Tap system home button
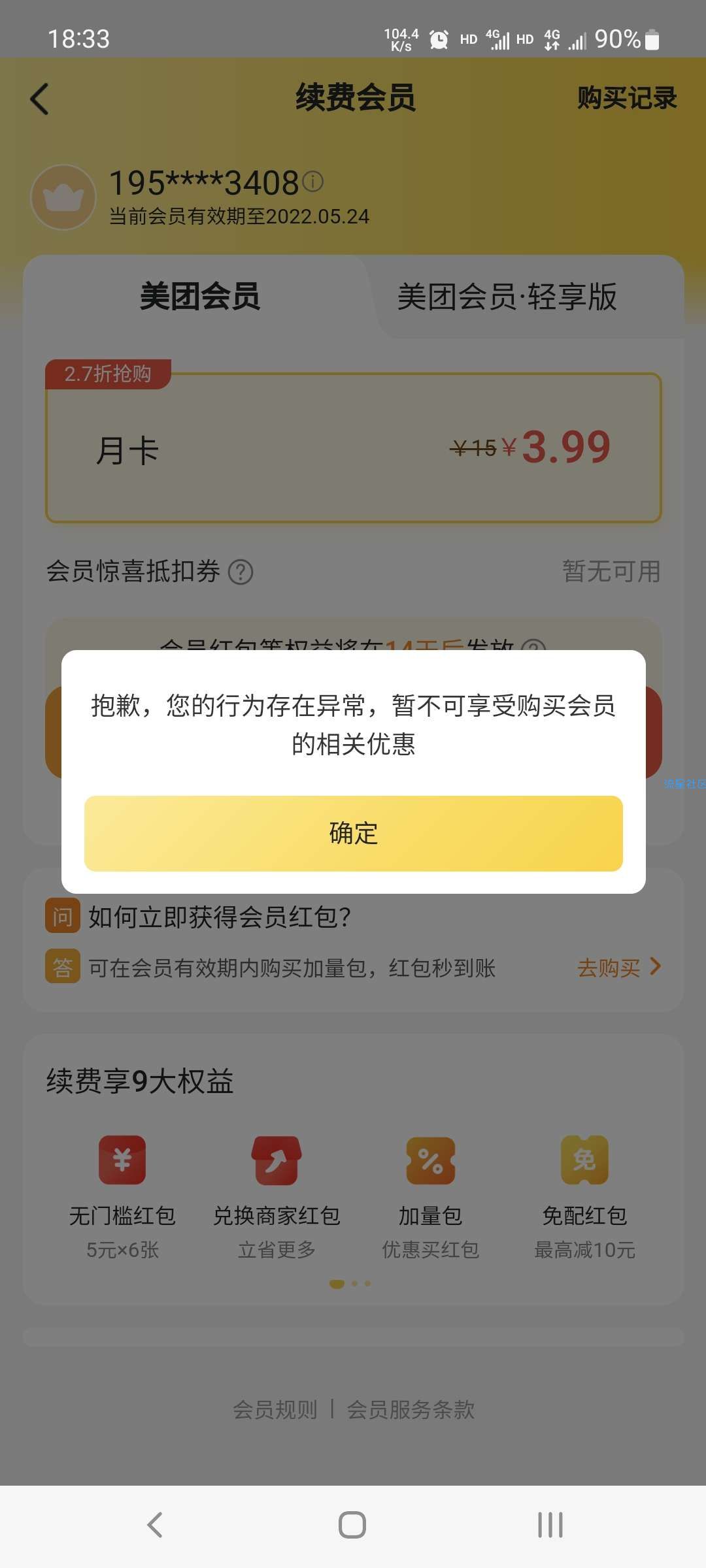706x1568 pixels. click(352, 1525)
